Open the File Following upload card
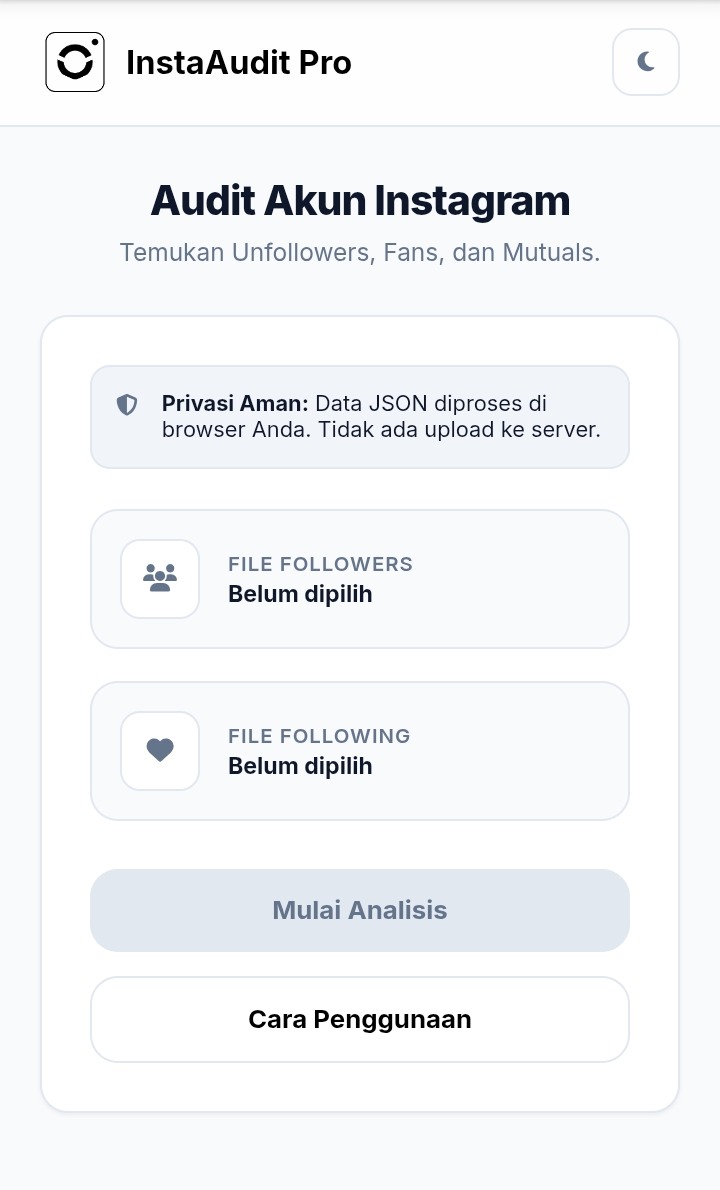720x1190 pixels. [x=360, y=751]
